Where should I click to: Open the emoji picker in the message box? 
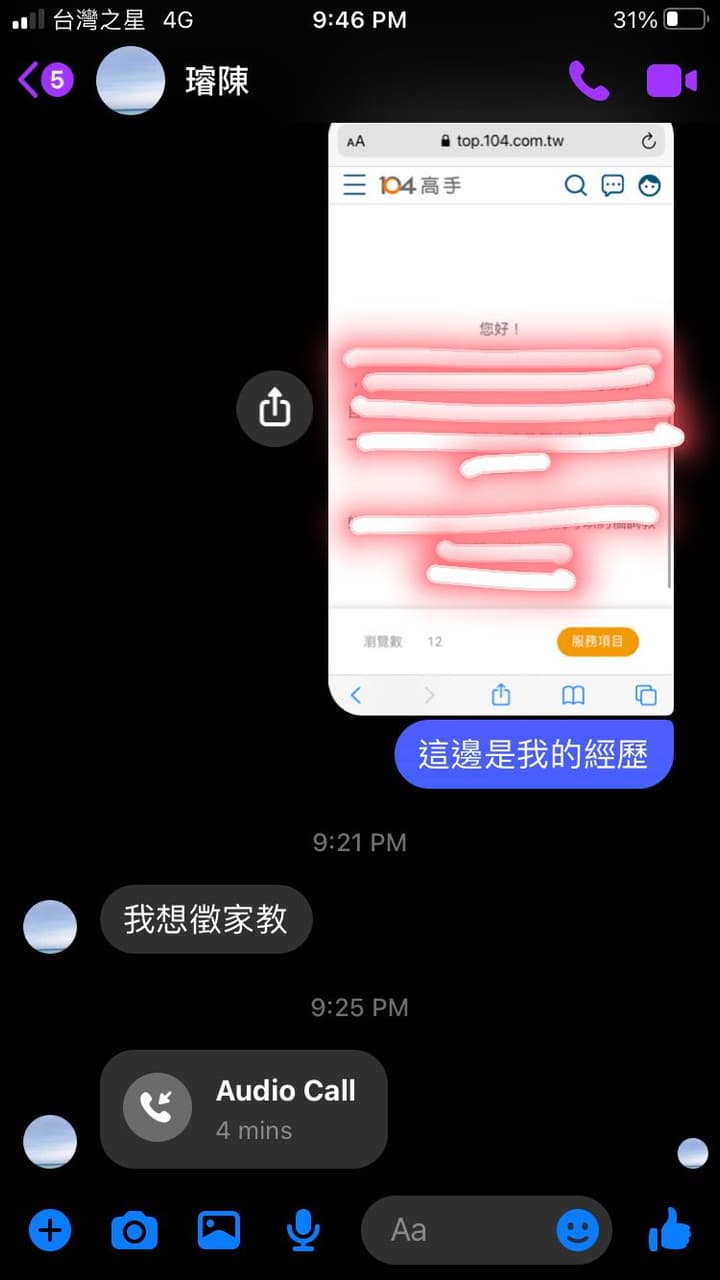[x=577, y=1230]
